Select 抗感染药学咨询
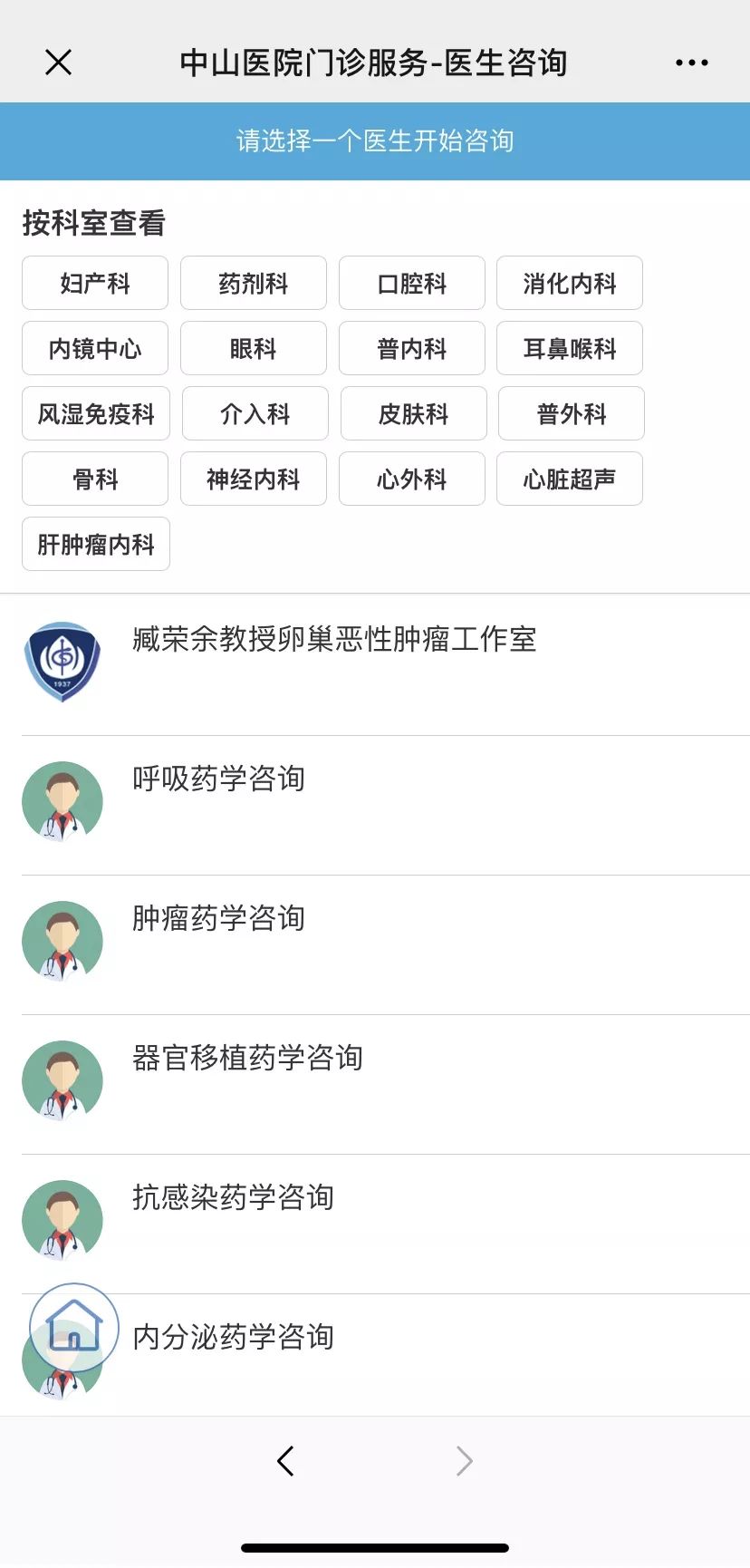Viewport: 750px width, 1568px height. point(233,1198)
